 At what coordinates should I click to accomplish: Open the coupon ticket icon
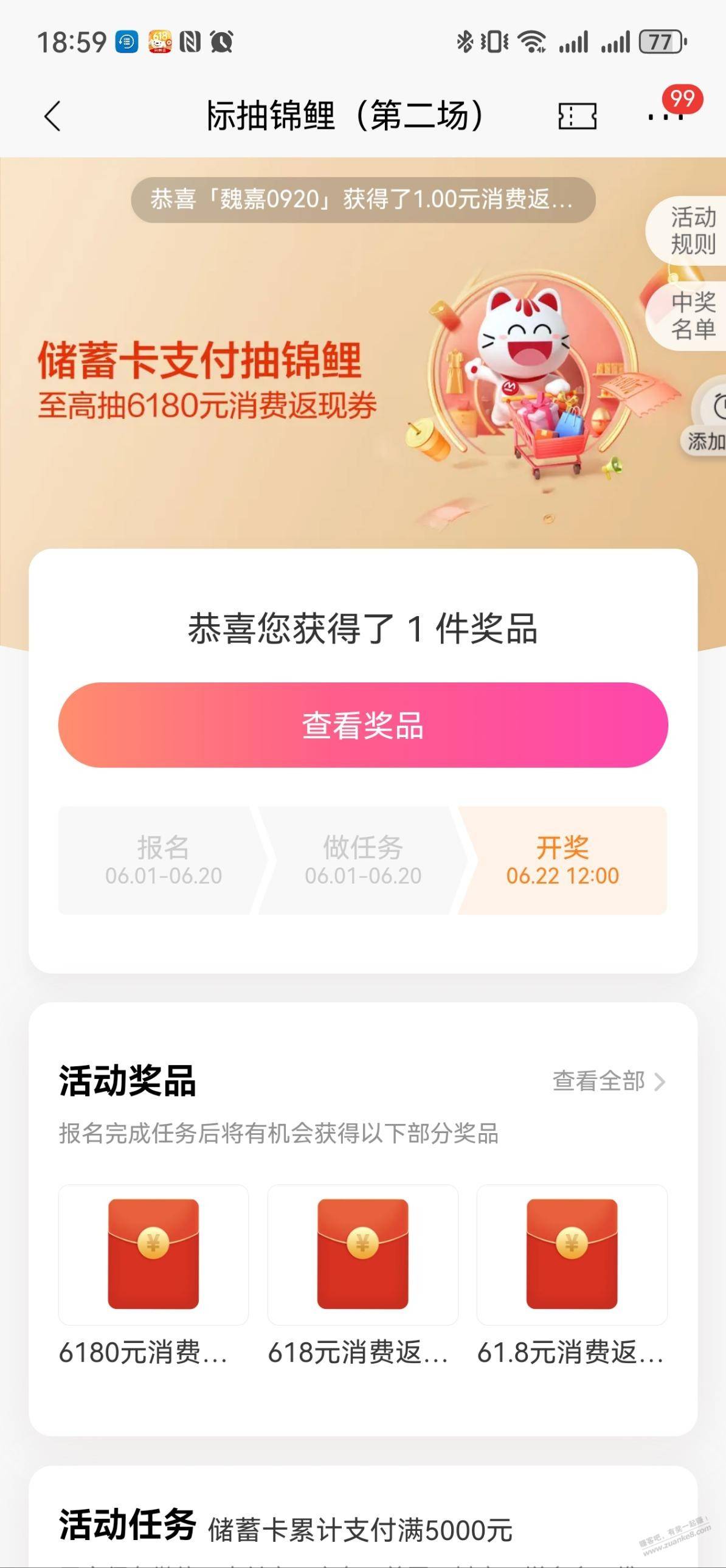point(577,116)
